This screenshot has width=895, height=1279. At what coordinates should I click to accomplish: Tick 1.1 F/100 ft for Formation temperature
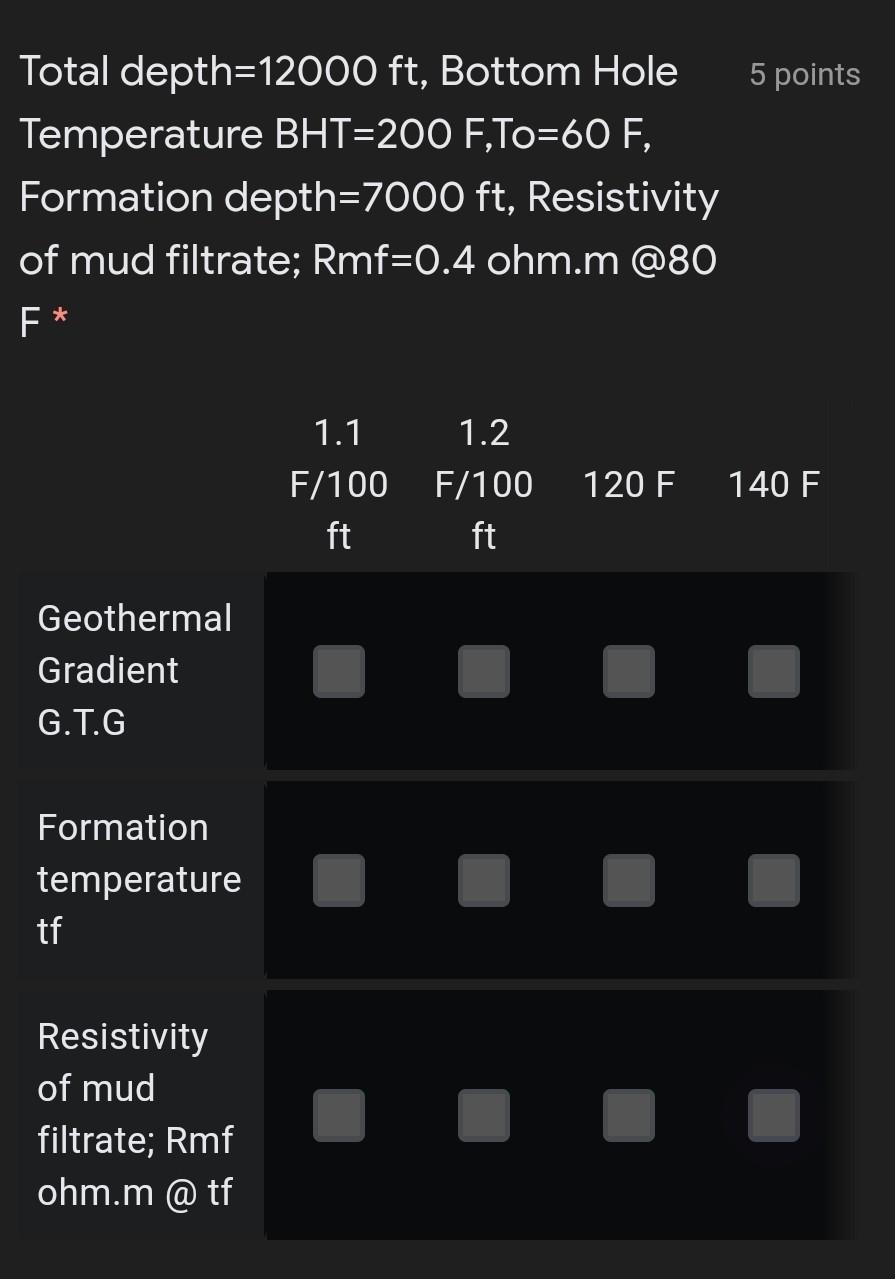click(339, 880)
